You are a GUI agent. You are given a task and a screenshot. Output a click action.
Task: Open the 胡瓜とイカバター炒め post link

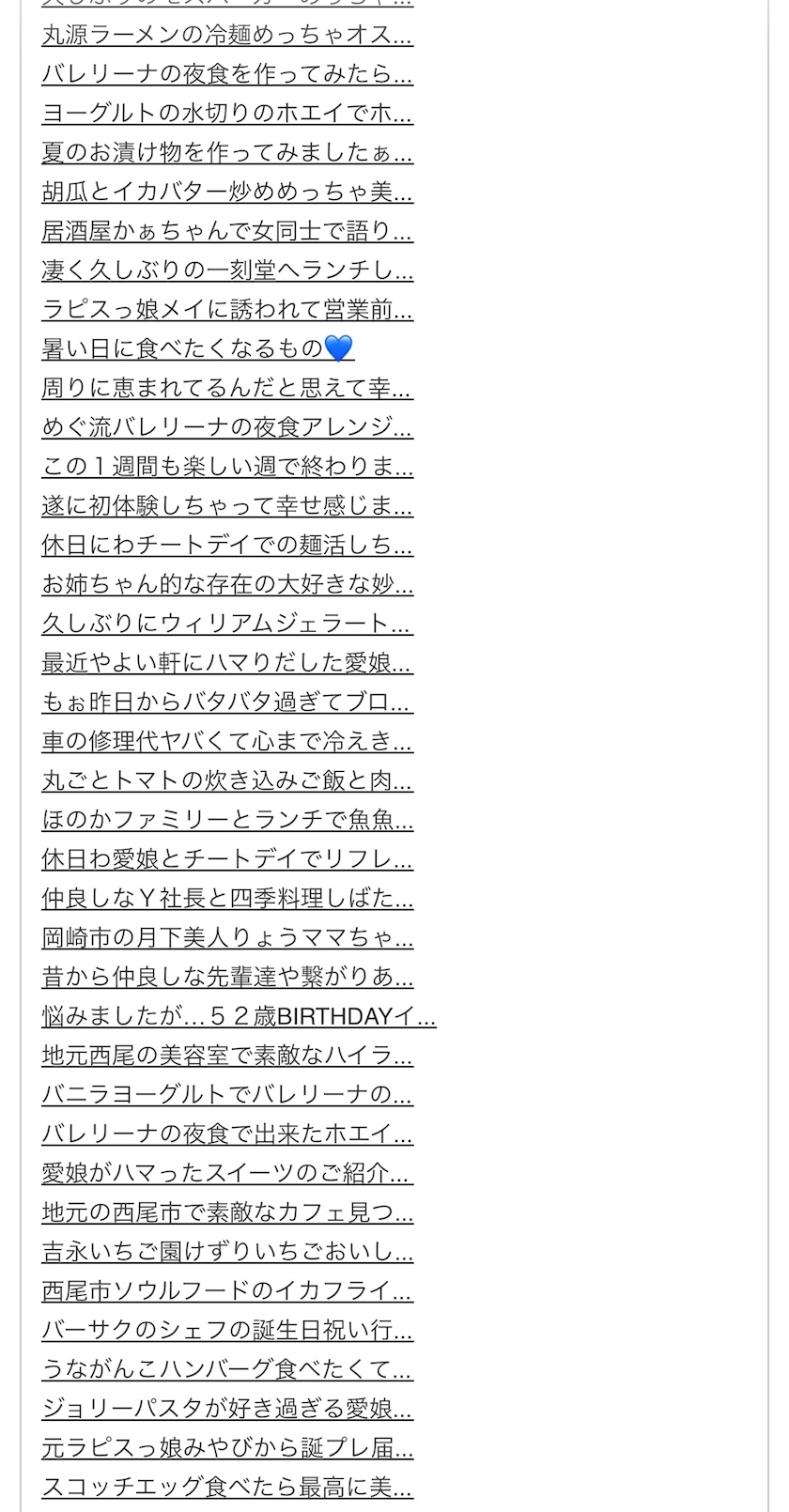click(227, 193)
